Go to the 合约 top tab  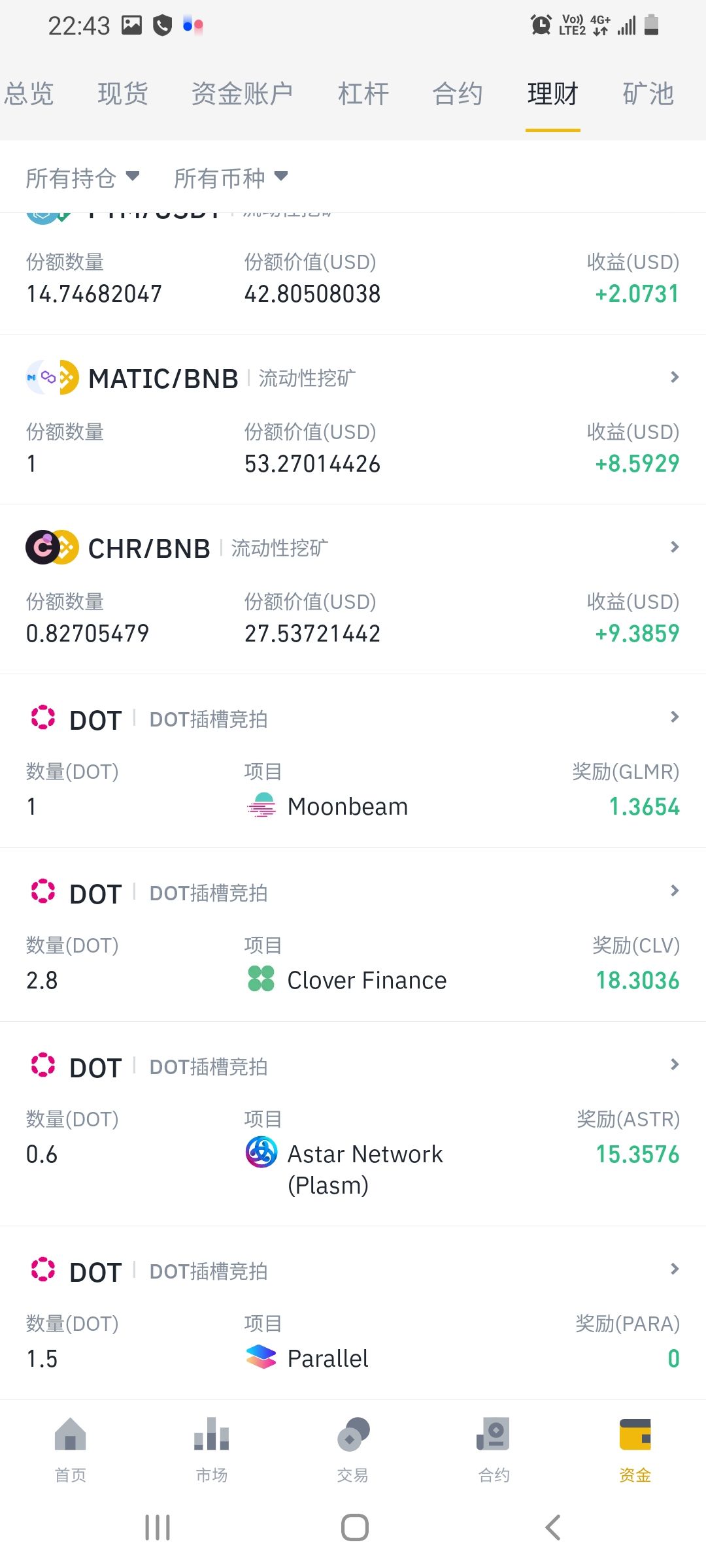pyautogui.click(x=458, y=94)
